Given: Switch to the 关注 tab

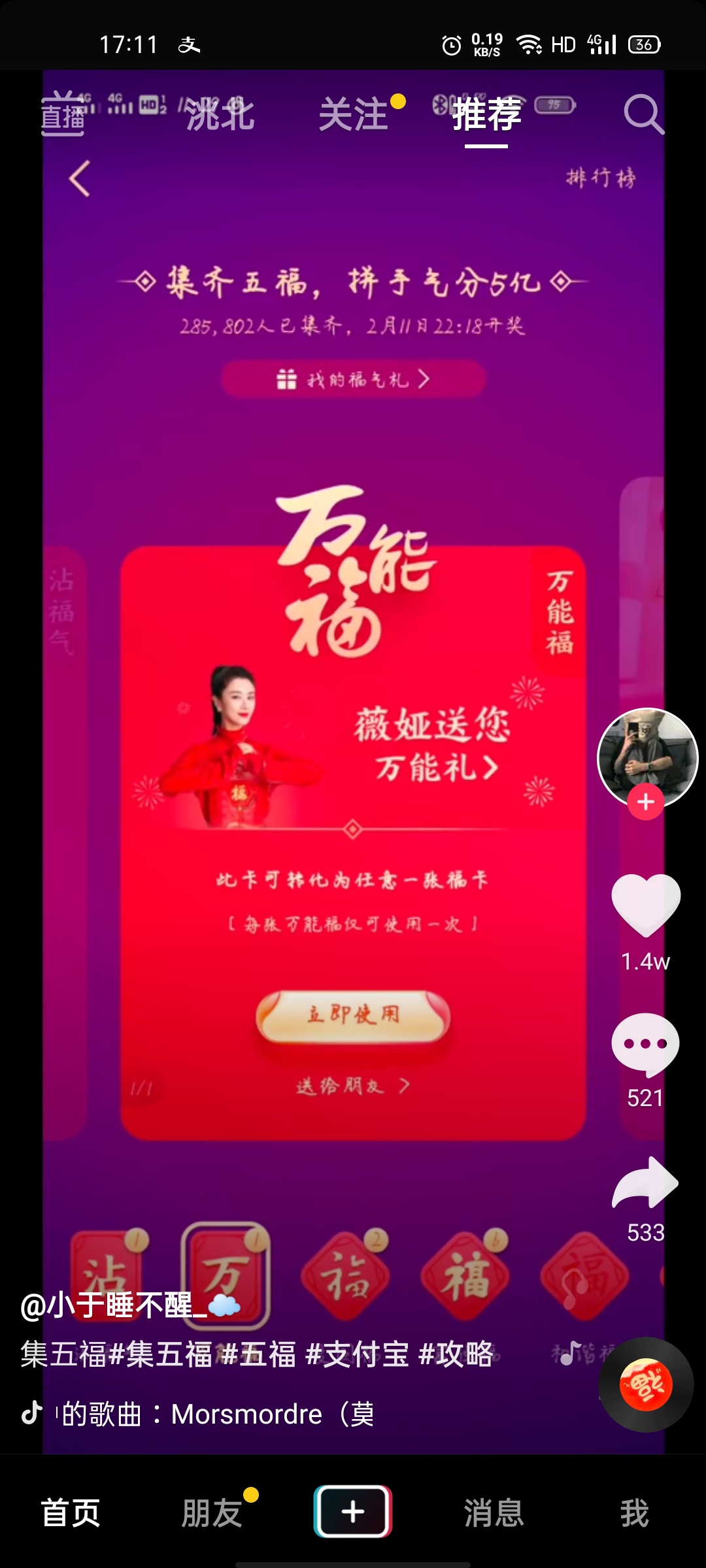Looking at the screenshot, I should (x=354, y=114).
